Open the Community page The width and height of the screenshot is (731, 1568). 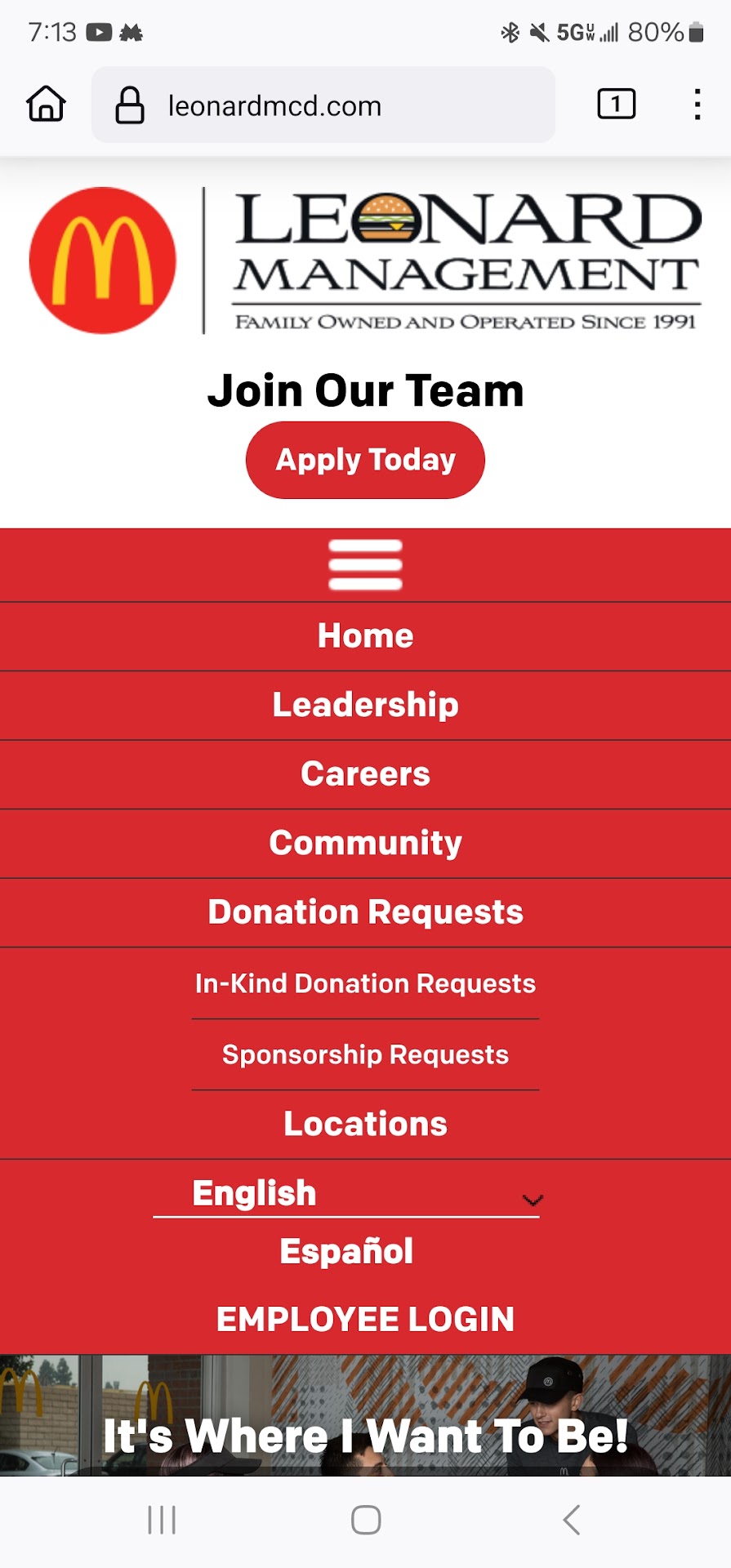point(365,844)
